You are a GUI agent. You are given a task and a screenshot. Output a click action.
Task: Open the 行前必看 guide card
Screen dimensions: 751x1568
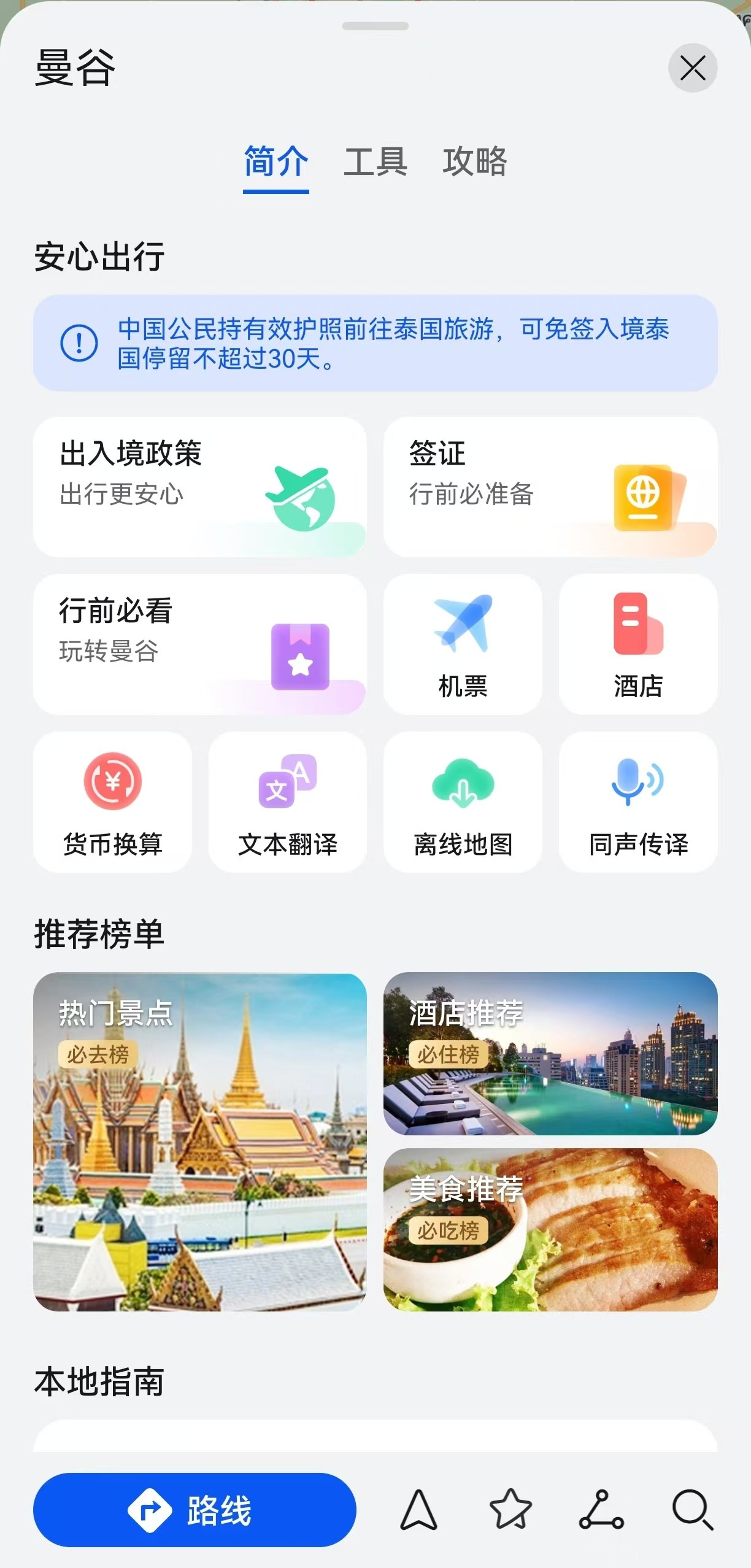(199, 644)
